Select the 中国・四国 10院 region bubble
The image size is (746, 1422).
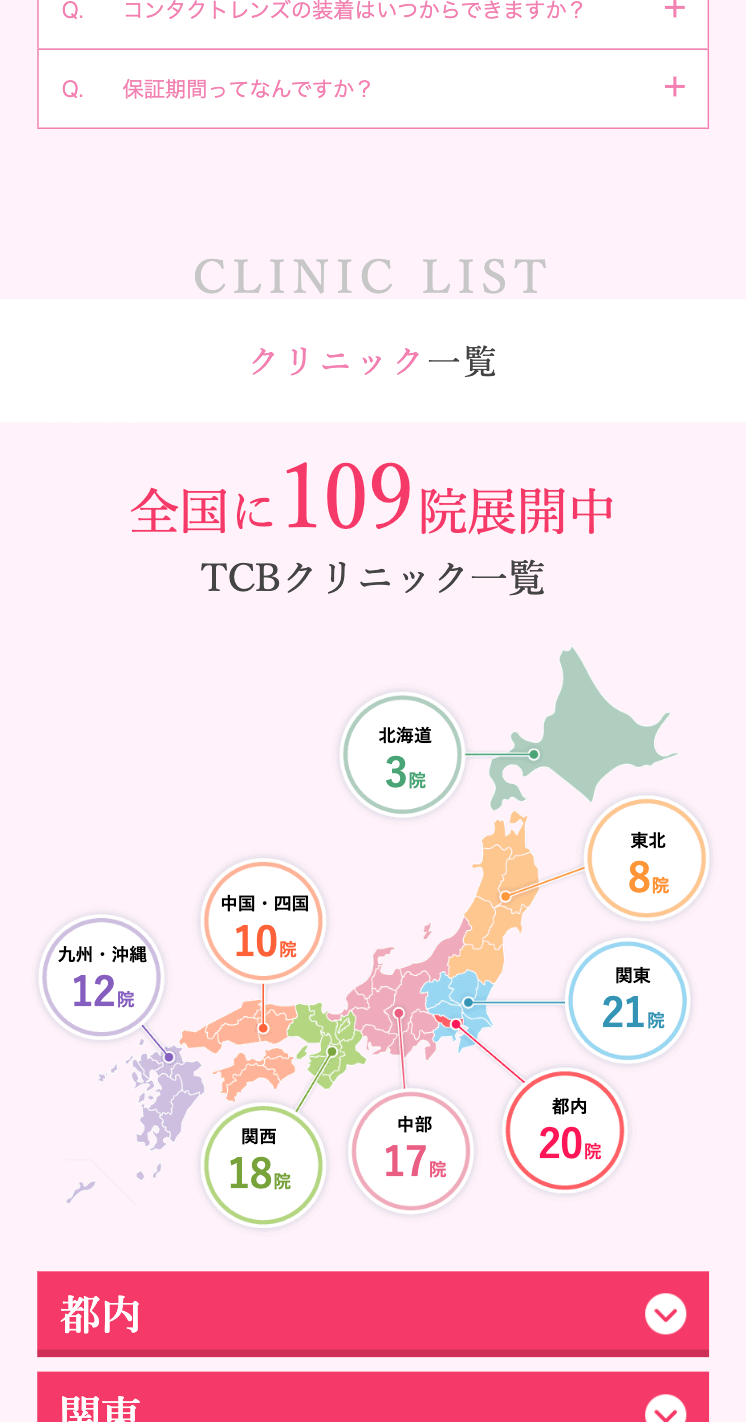pyautogui.click(x=264, y=922)
